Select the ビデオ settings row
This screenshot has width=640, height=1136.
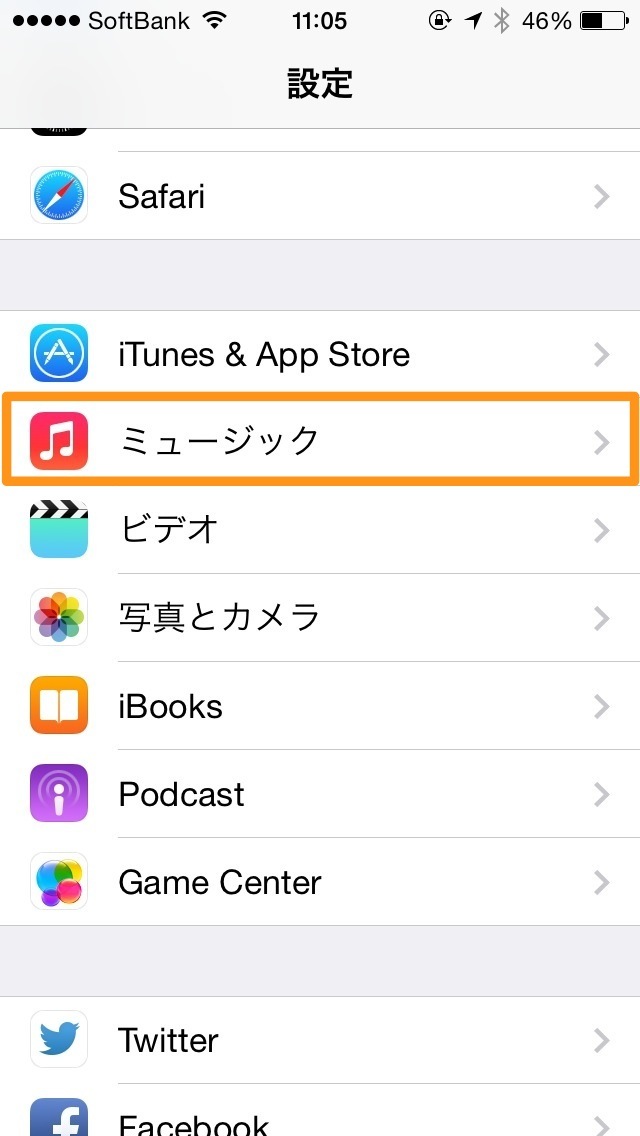(320, 530)
